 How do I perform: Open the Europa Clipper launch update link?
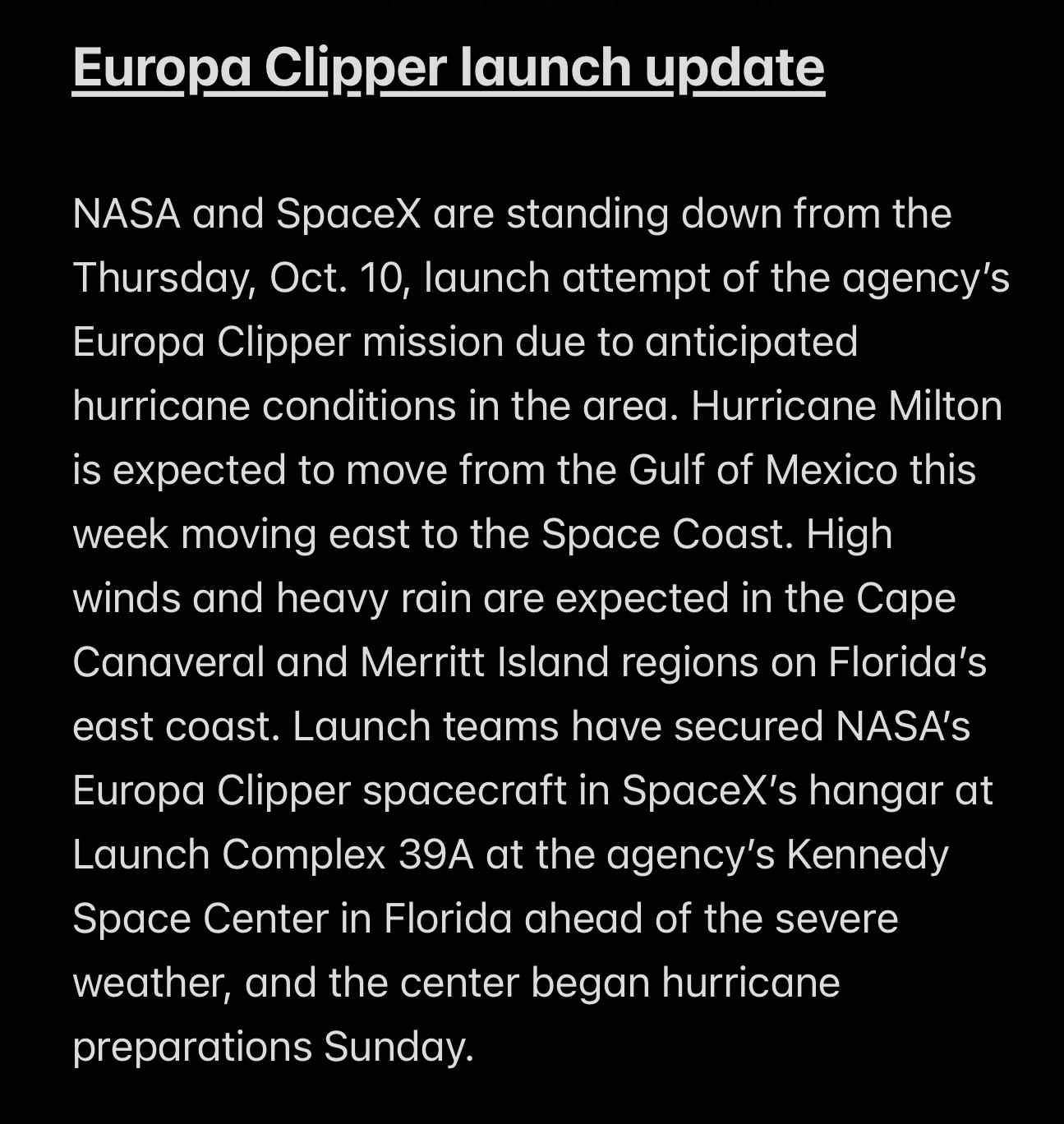click(x=448, y=68)
